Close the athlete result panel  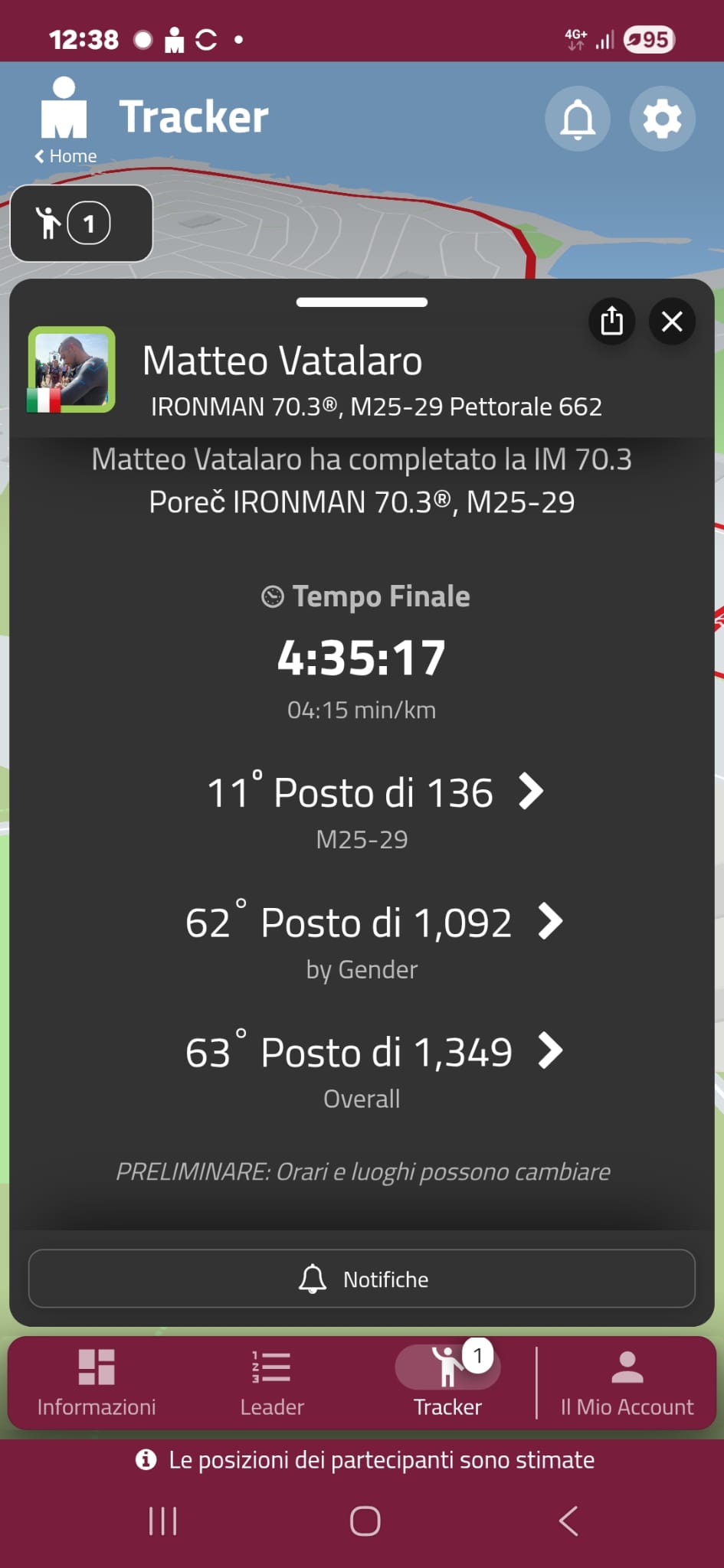click(672, 321)
